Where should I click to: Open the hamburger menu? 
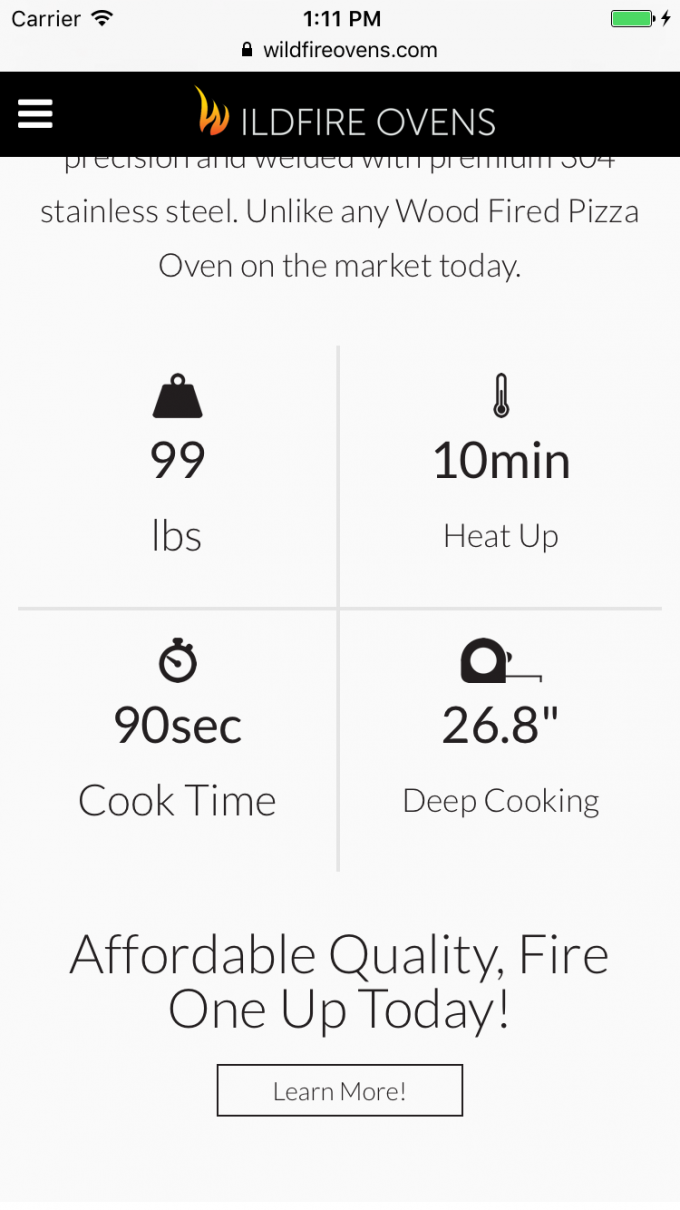click(x=35, y=114)
